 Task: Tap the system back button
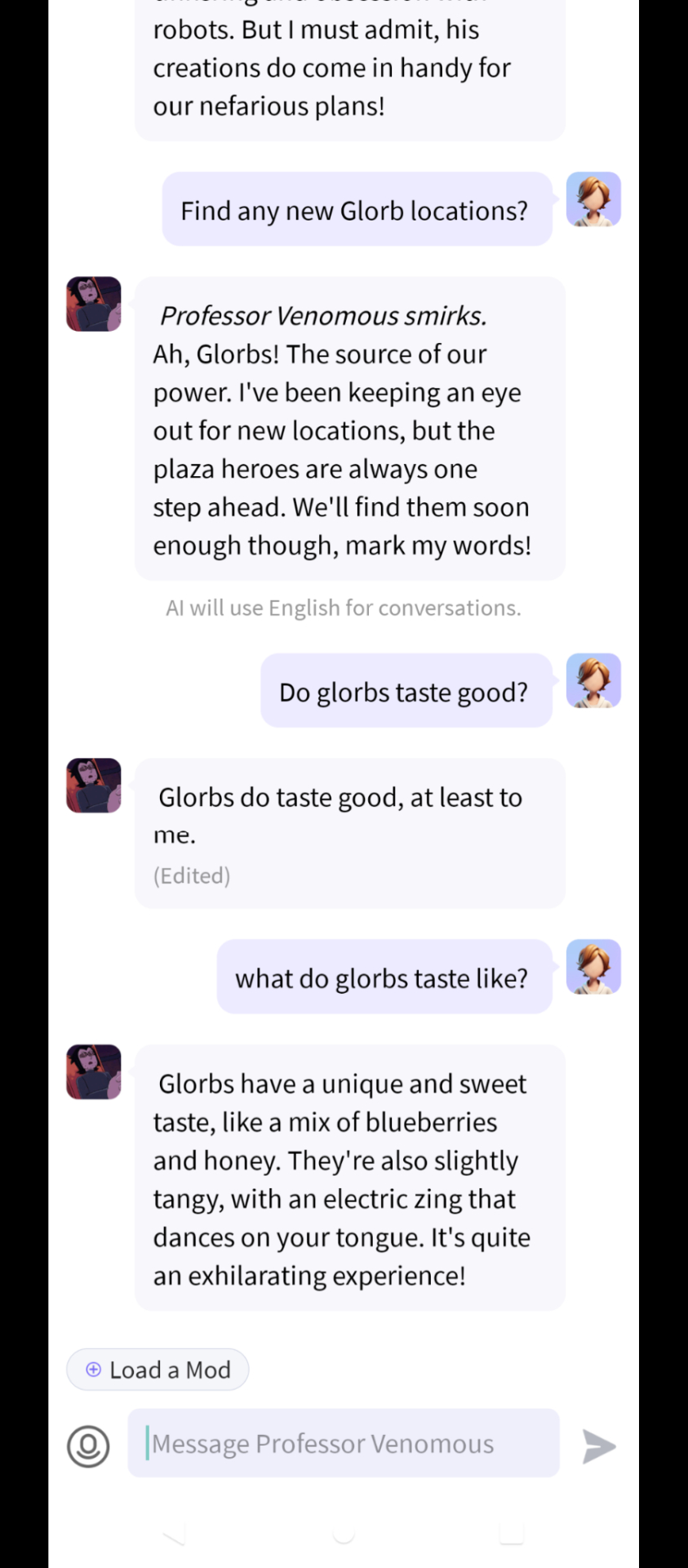[175, 1535]
